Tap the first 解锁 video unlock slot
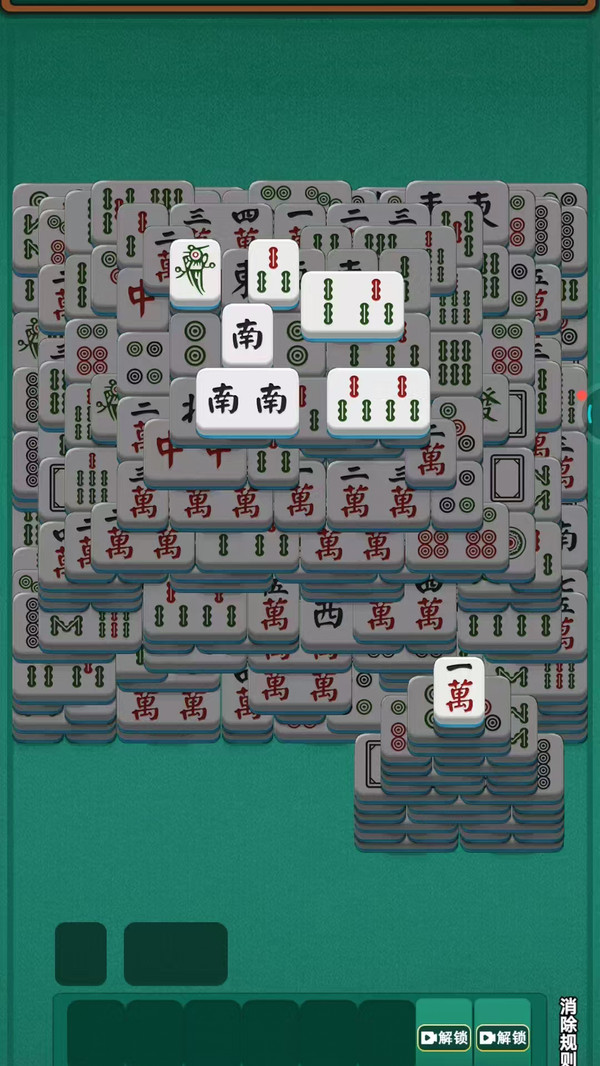Viewport: 600px width, 1066px height. pyautogui.click(x=444, y=1037)
